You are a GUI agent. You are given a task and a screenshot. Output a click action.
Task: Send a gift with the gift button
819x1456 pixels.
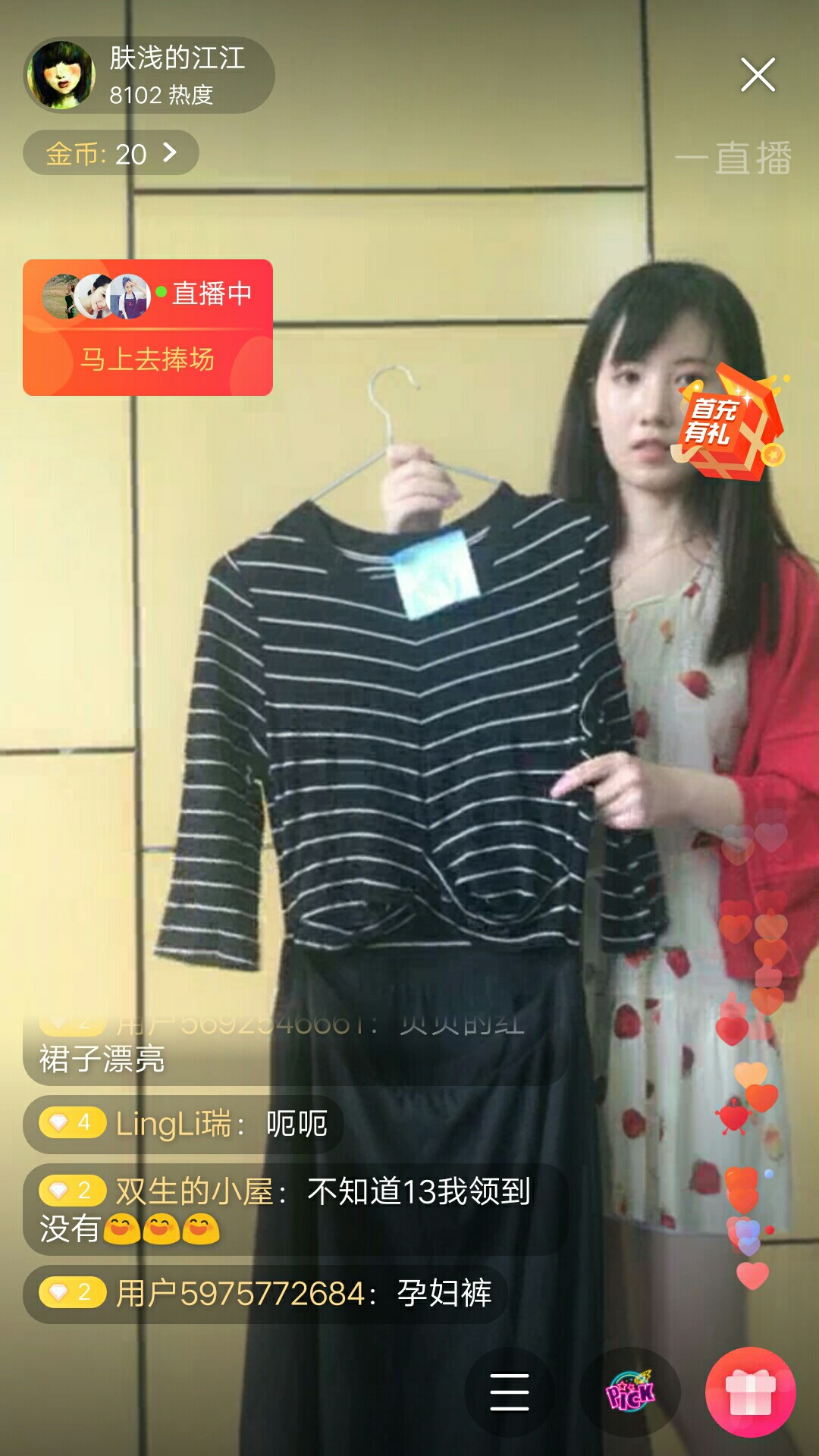click(750, 1392)
